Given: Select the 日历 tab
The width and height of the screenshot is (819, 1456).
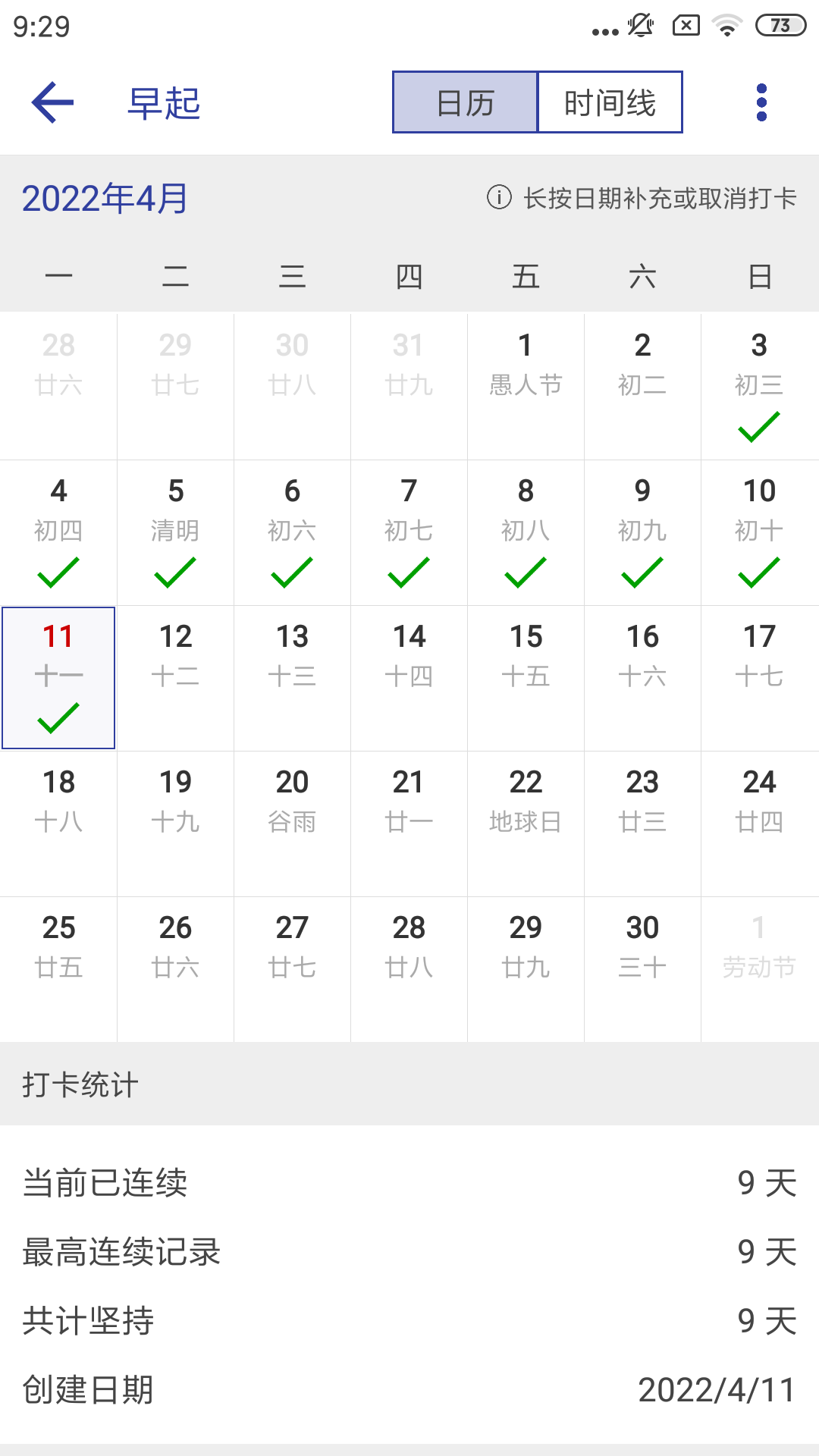Looking at the screenshot, I should tap(466, 102).
